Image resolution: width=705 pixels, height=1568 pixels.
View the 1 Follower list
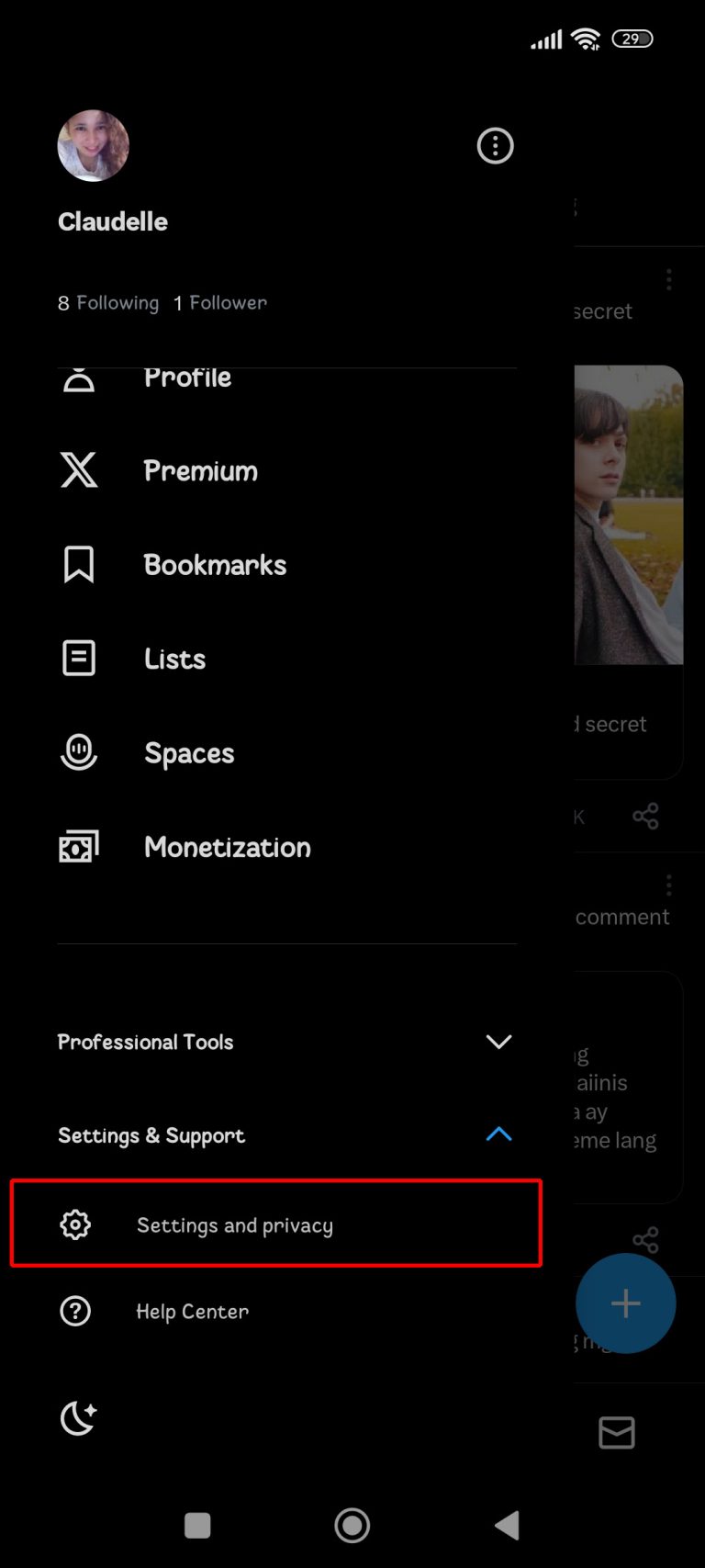pos(220,303)
